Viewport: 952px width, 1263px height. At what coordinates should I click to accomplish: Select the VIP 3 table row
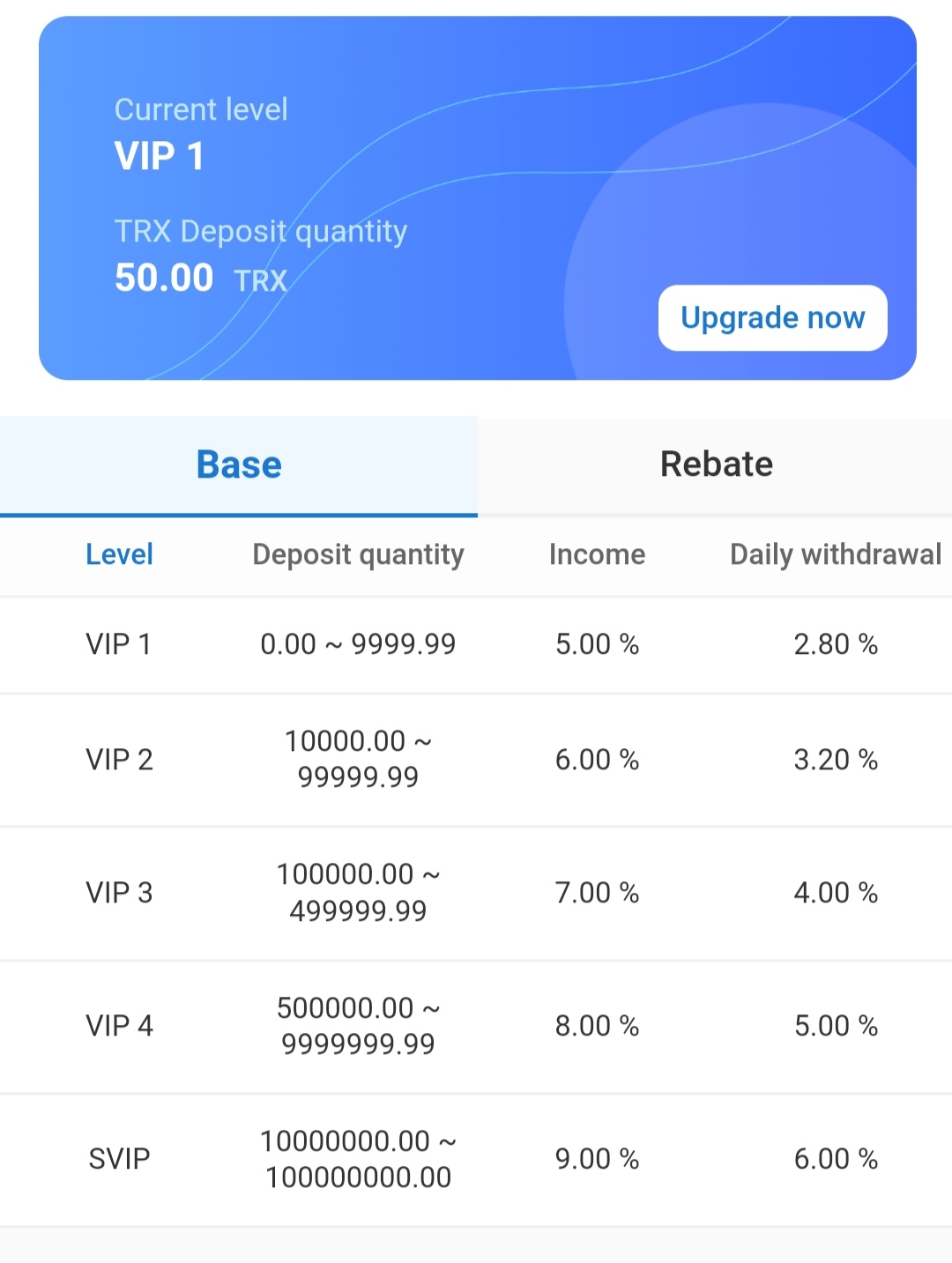click(476, 892)
